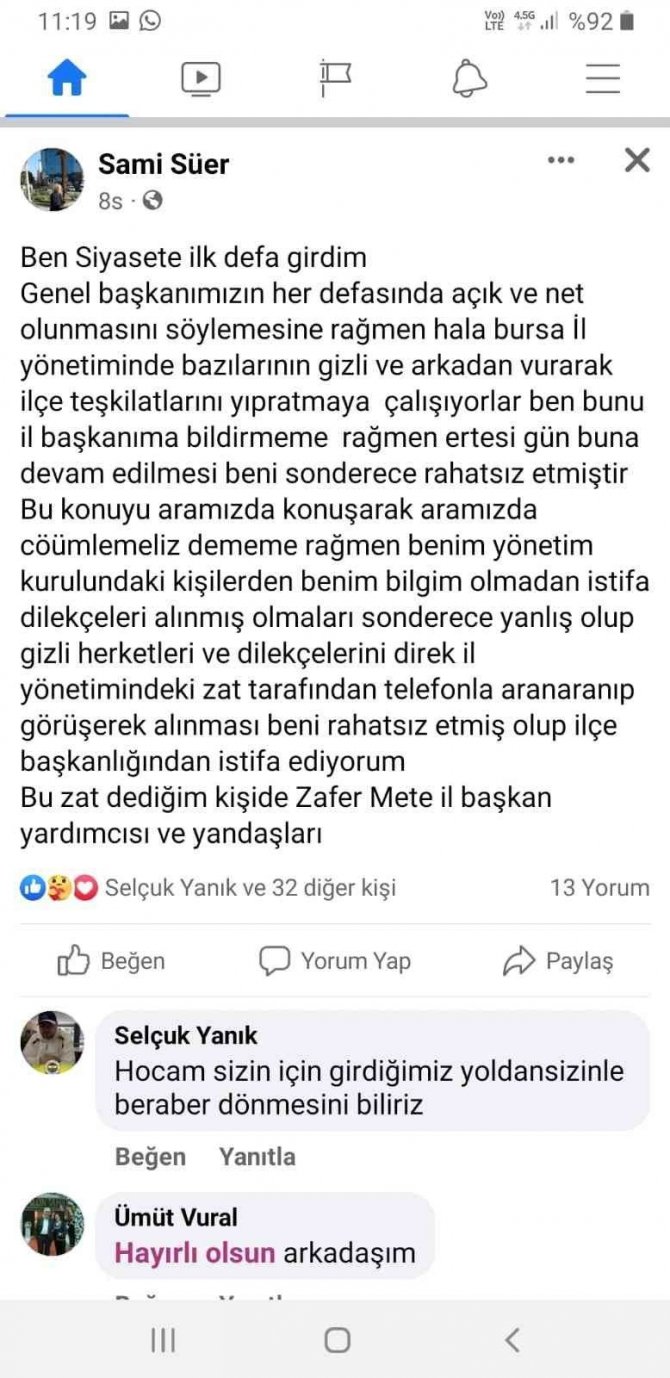Open the Pages flag tab
Viewport: 670px width, 1378px height.
tap(335, 79)
